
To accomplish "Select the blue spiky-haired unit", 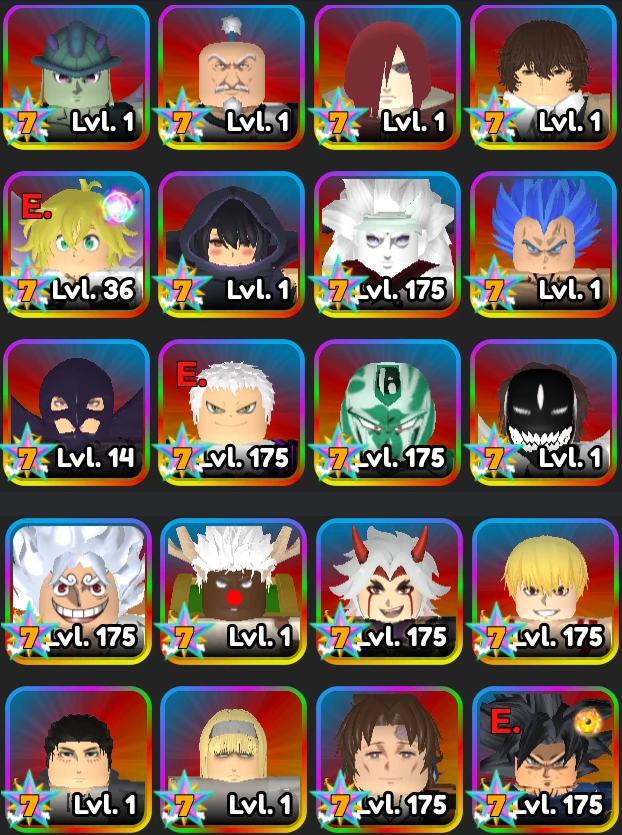I will (x=543, y=243).
